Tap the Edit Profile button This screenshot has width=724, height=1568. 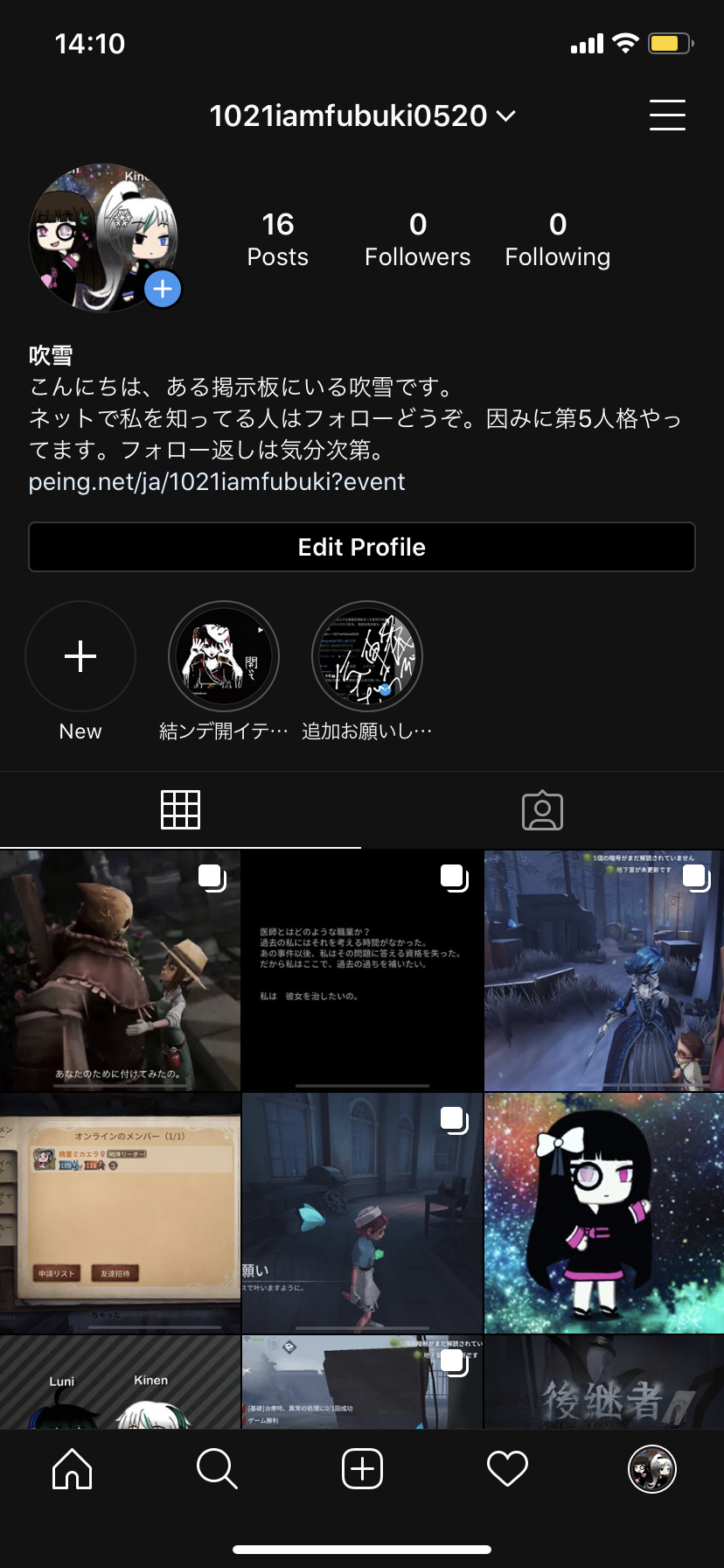click(362, 547)
